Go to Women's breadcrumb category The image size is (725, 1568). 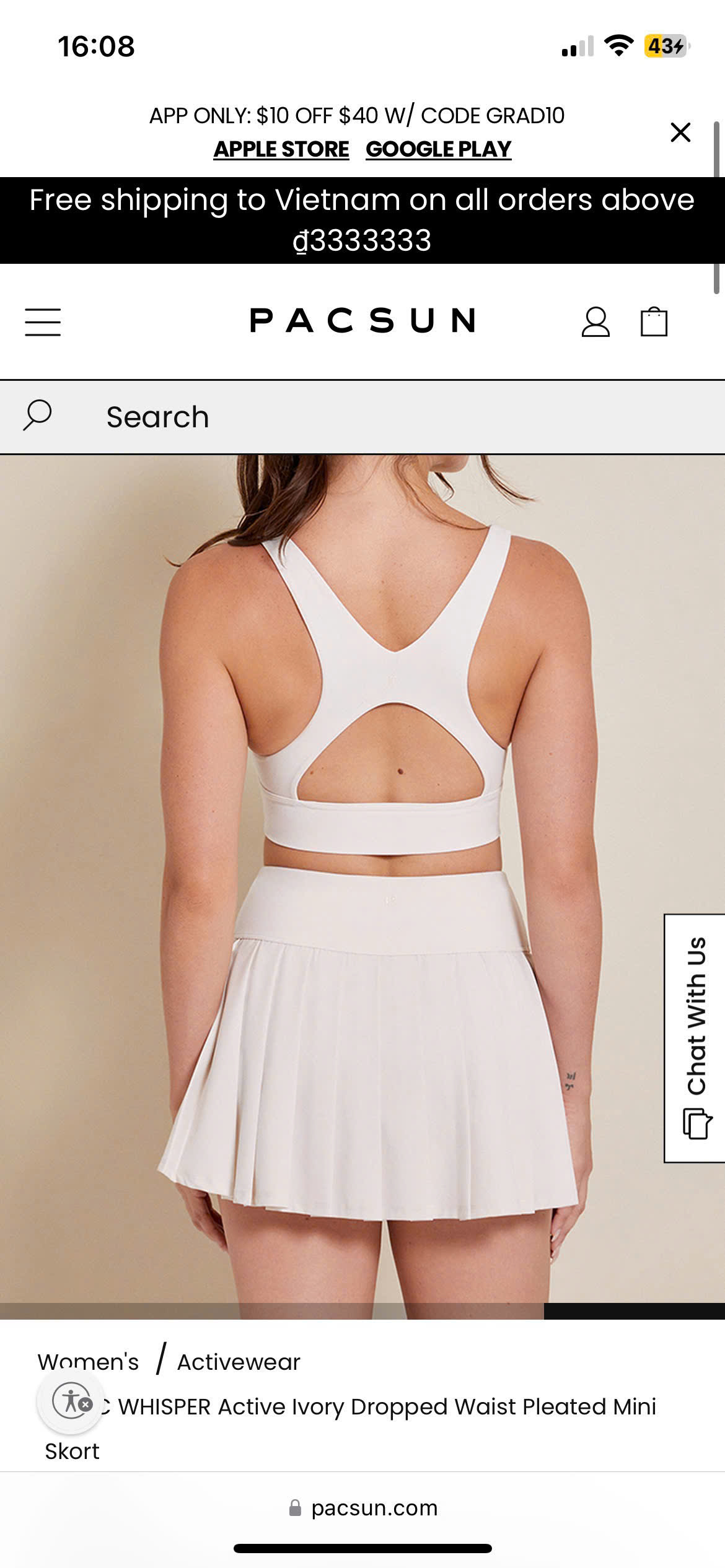click(88, 1362)
